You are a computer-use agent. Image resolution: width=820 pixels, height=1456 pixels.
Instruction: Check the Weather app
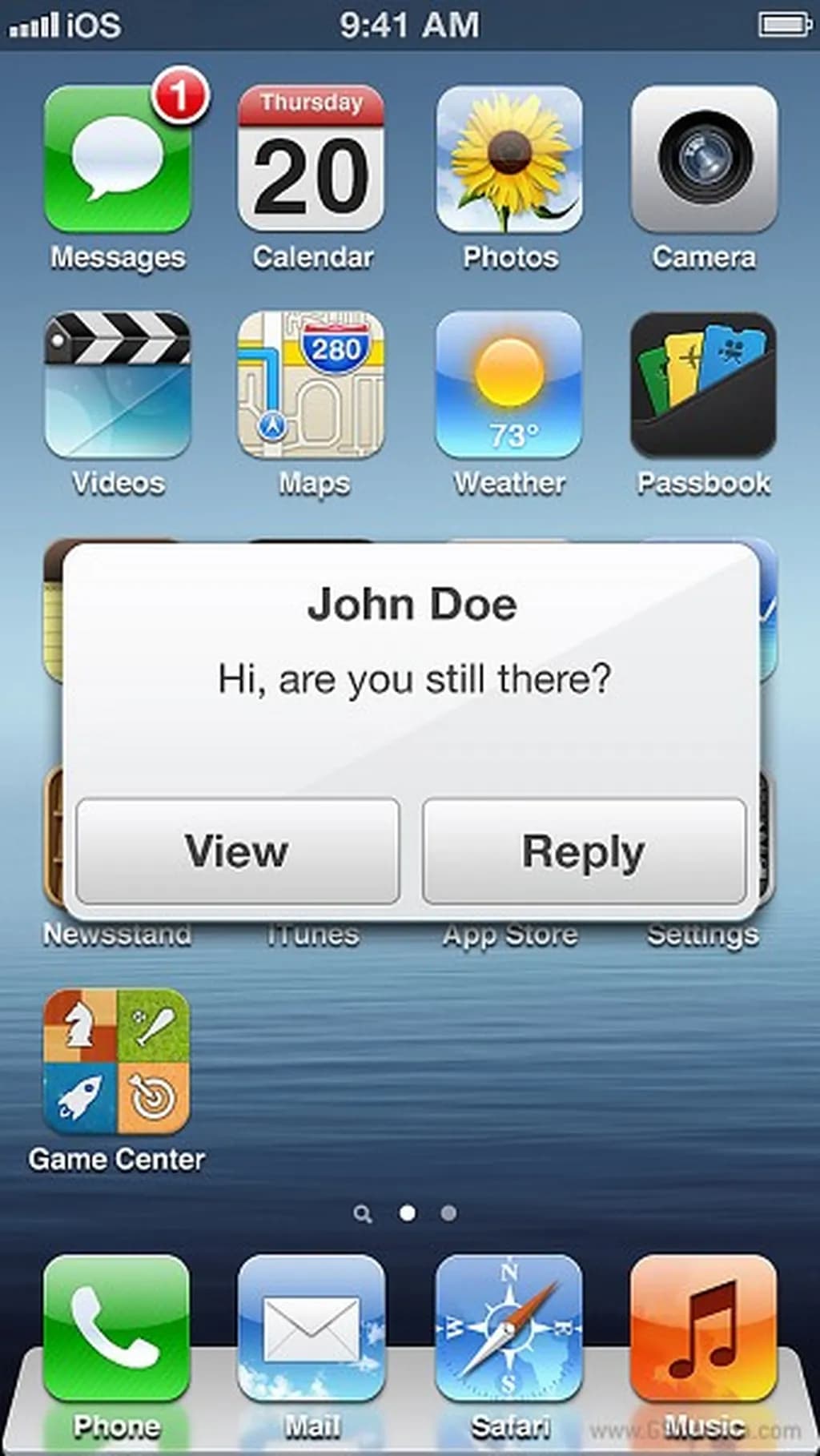pos(509,385)
